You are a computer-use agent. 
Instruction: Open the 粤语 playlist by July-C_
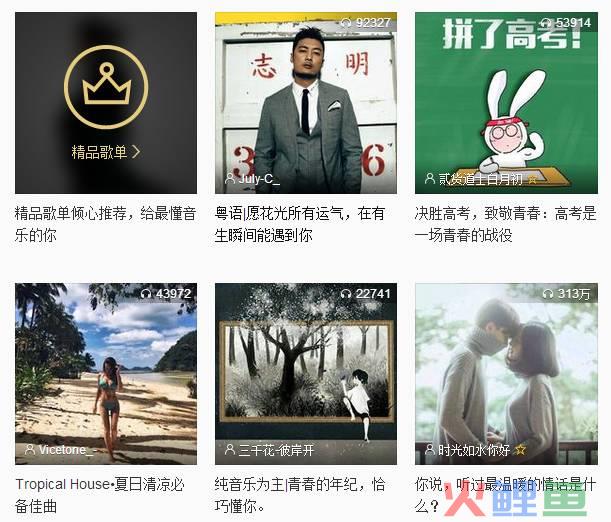click(x=306, y=103)
